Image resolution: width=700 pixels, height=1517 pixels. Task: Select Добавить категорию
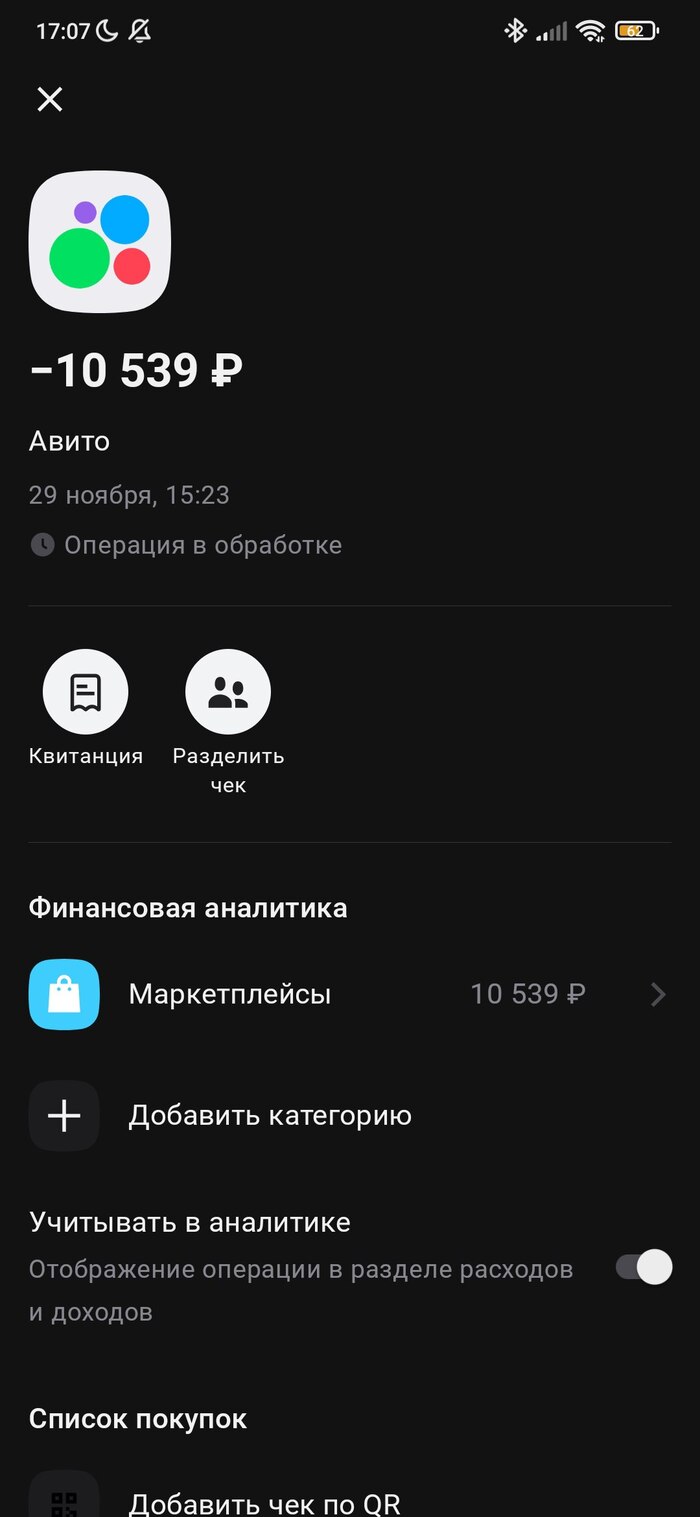coord(269,1115)
